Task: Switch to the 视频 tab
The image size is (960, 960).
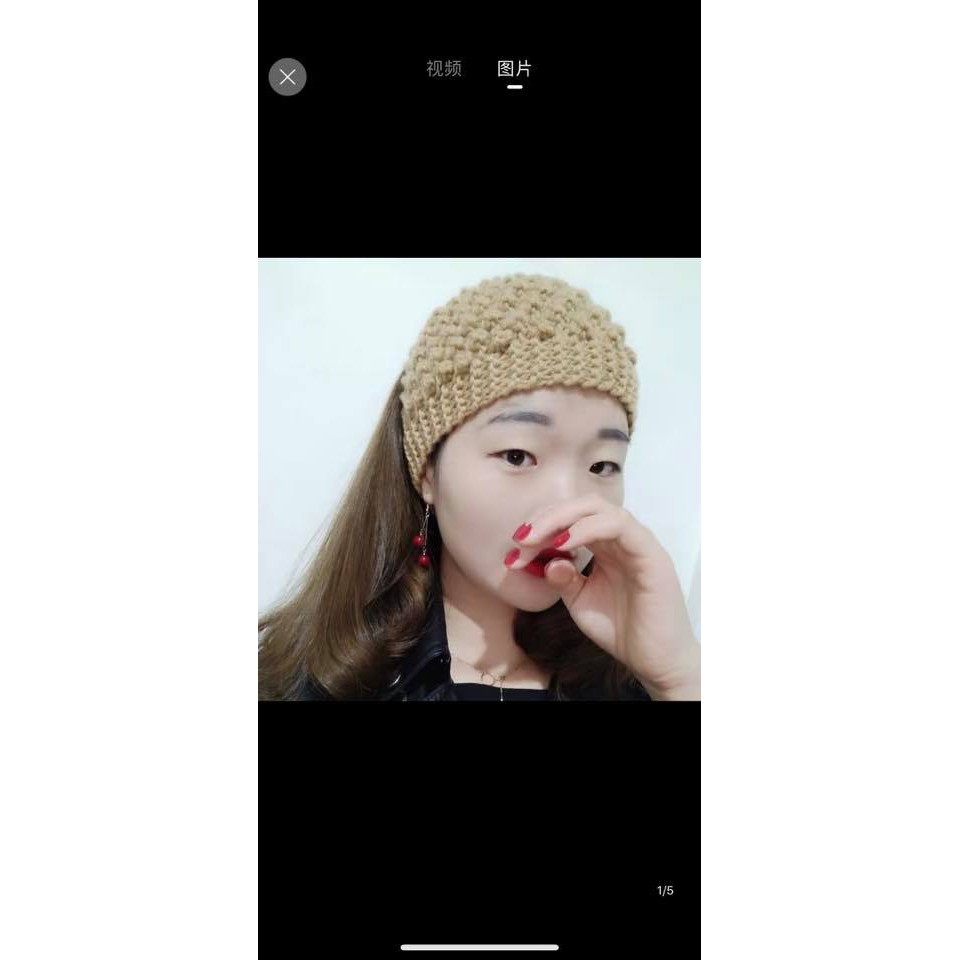Action: coord(444,69)
